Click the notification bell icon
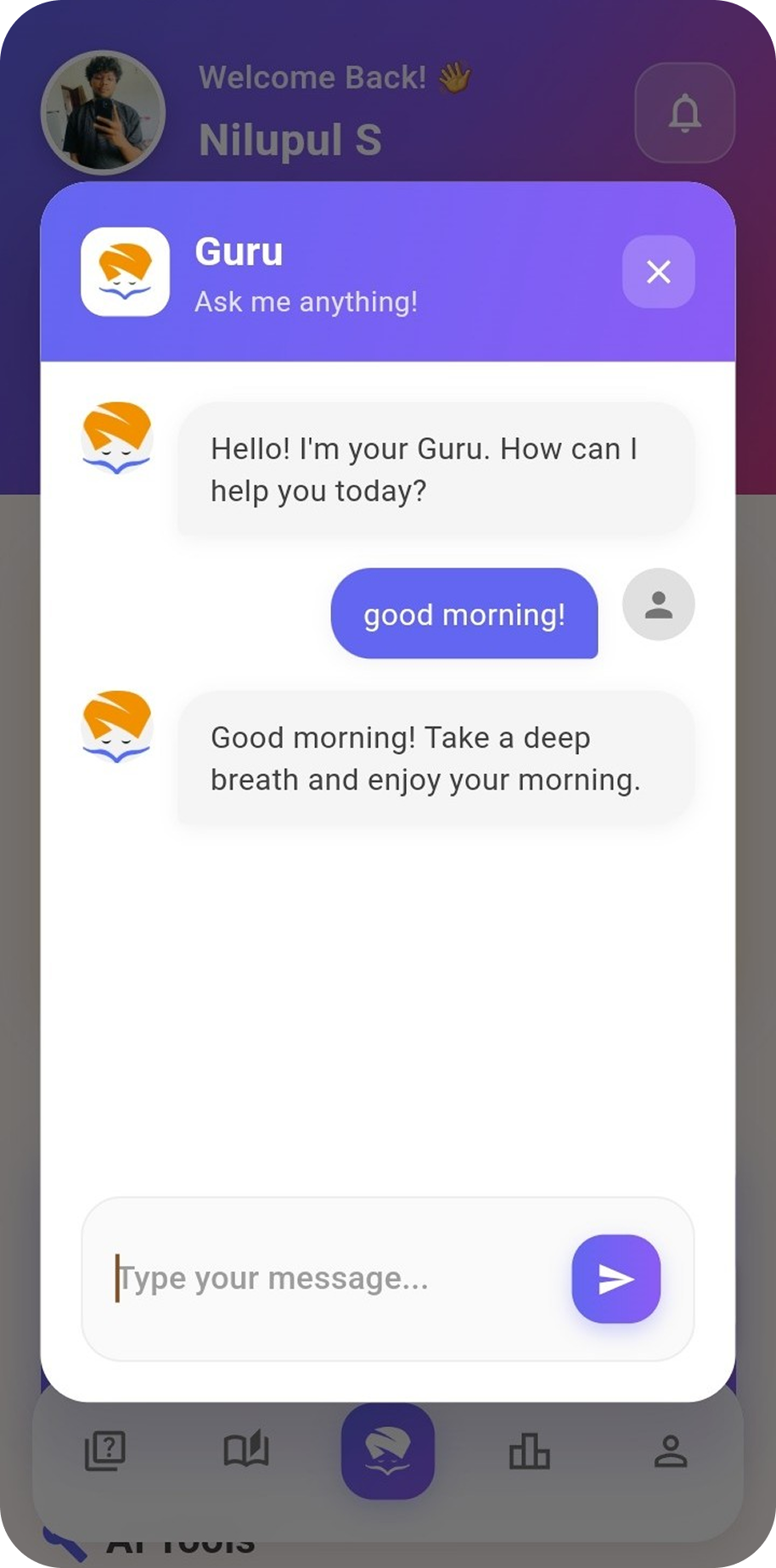Screen dimensions: 776x1568 click(684, 115)
